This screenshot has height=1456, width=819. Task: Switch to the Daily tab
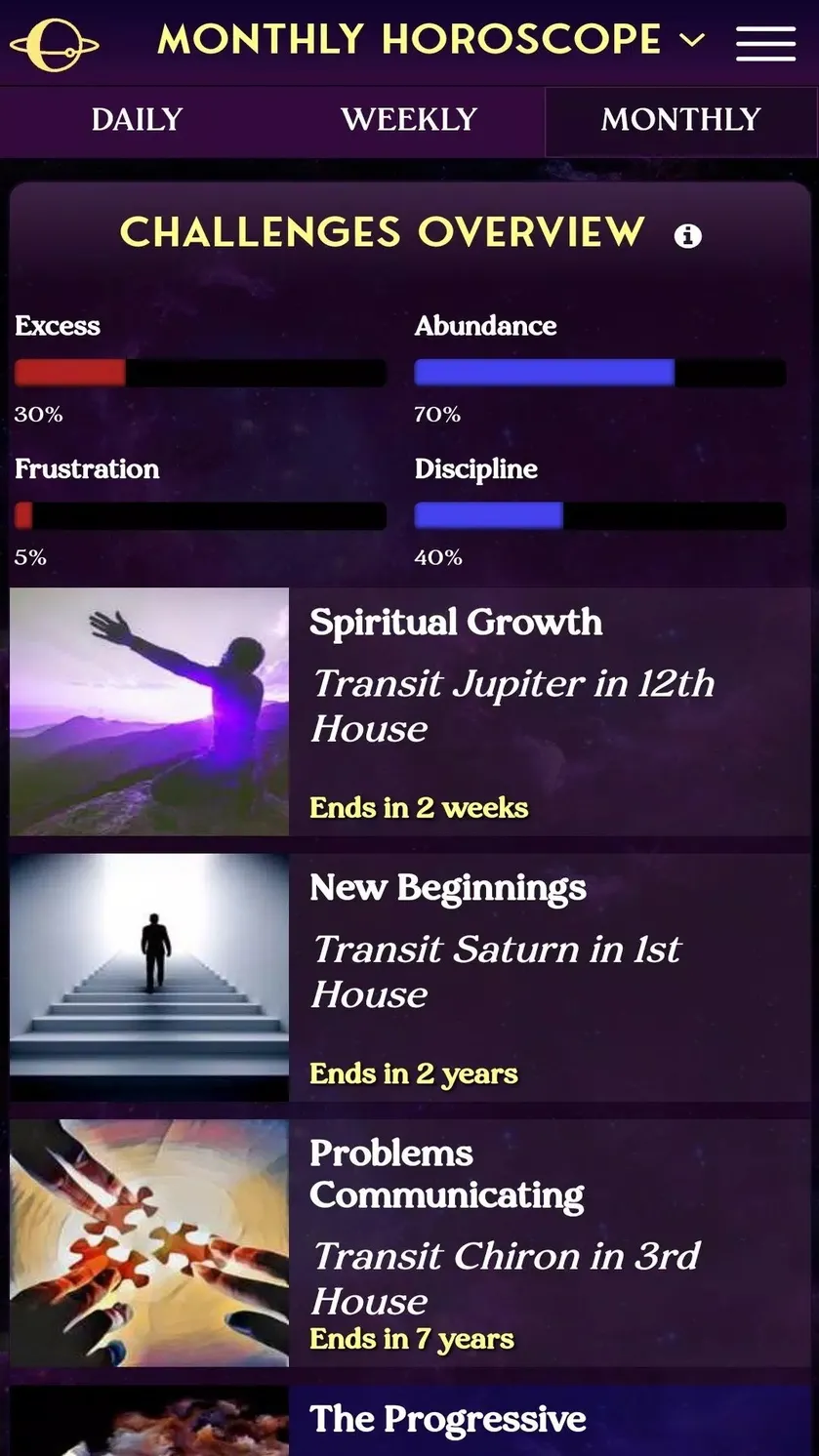[x=137, y=120]
